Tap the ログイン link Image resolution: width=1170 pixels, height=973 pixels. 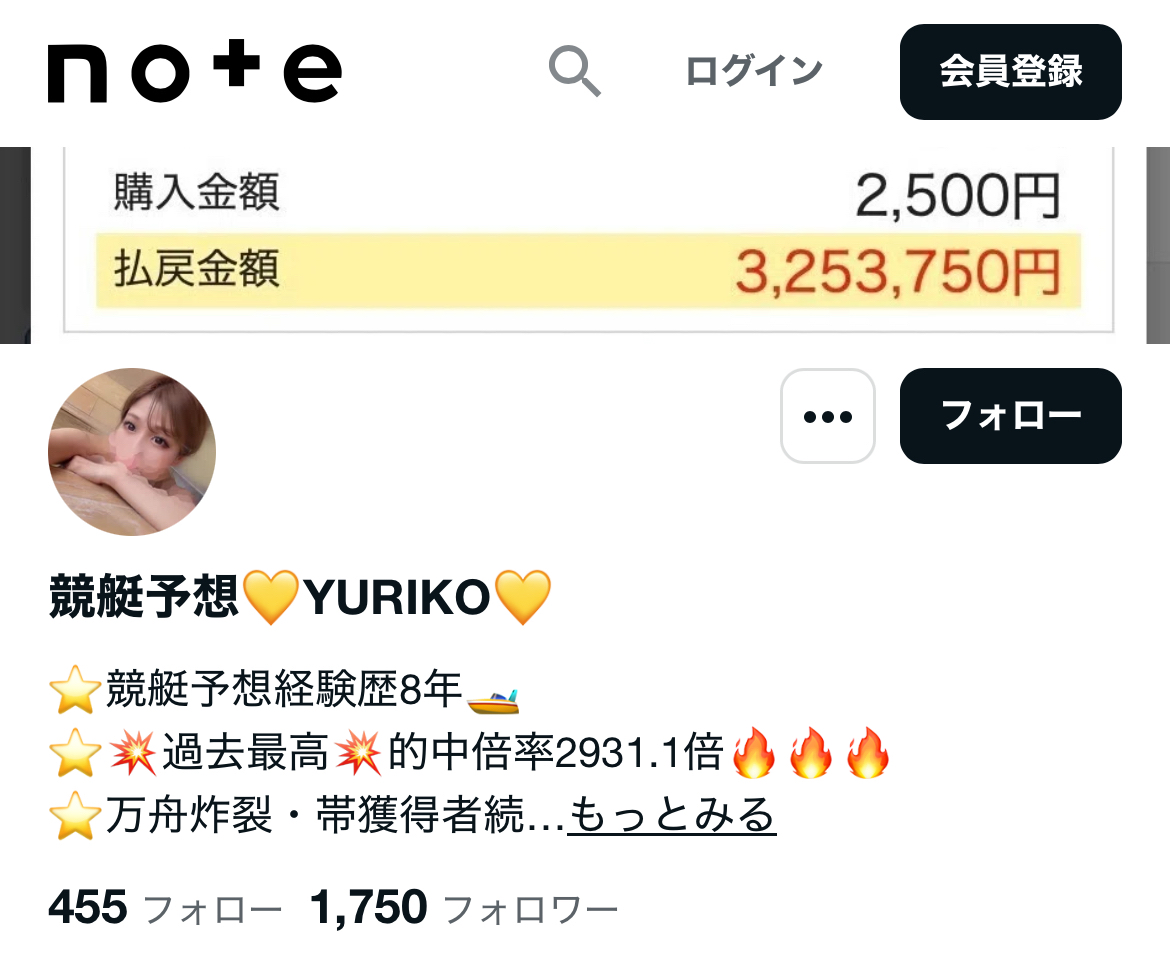pyautogui.click(x=754, y=72)
